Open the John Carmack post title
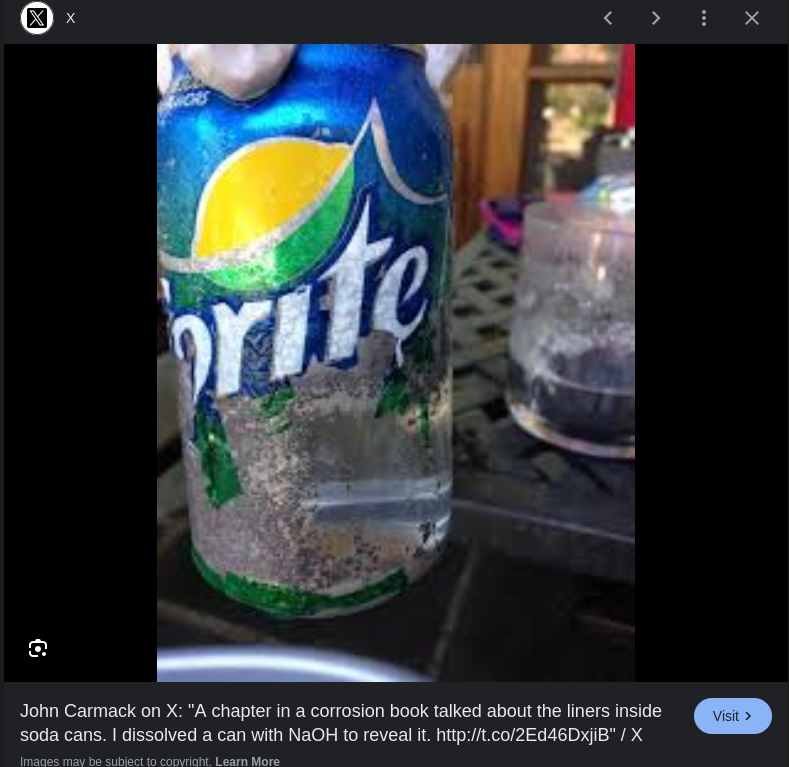This screenshot has height=767, width=789. (x=340, y=723)
